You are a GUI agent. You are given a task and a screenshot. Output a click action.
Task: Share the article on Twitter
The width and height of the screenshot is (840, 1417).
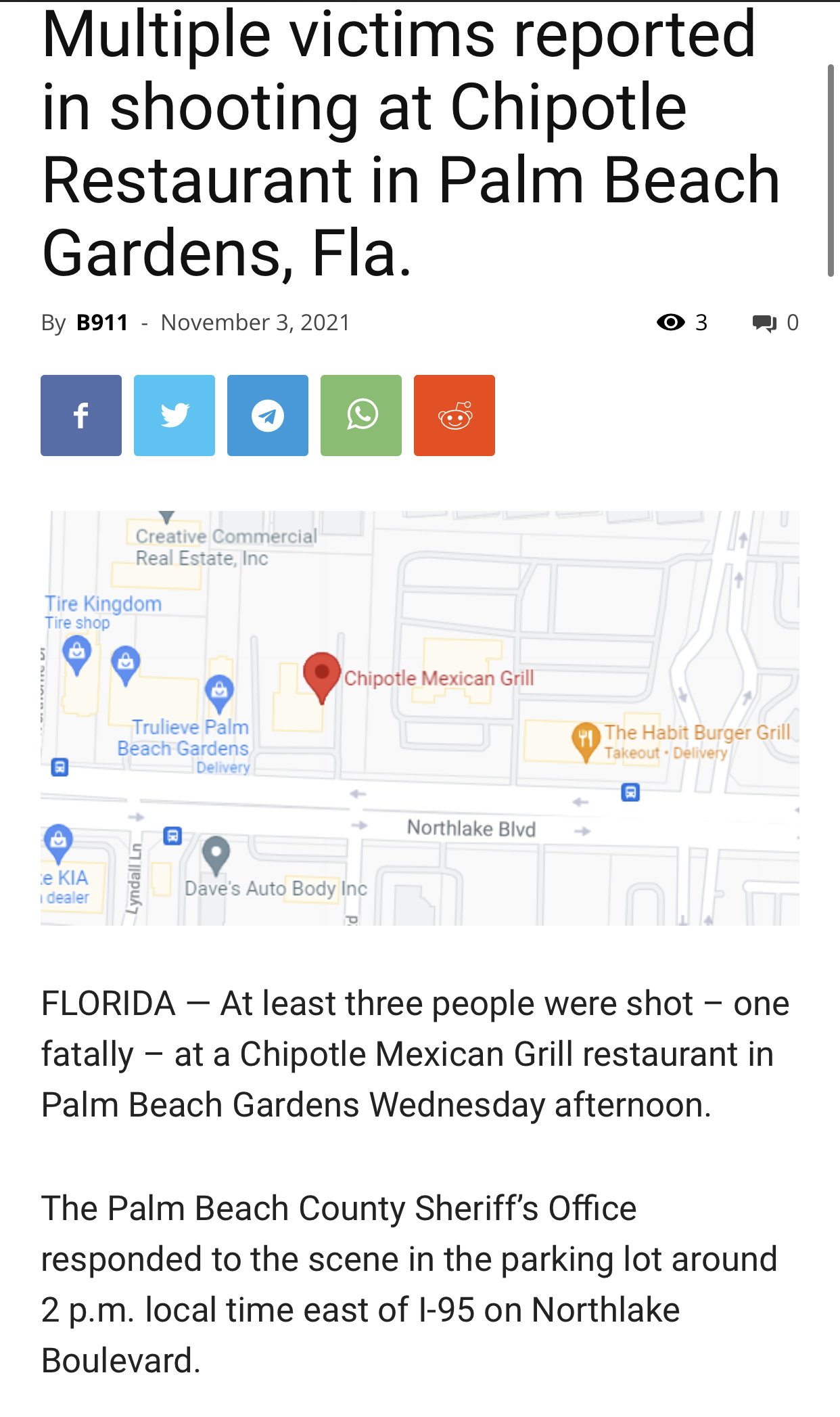click(x=174, y=415)
